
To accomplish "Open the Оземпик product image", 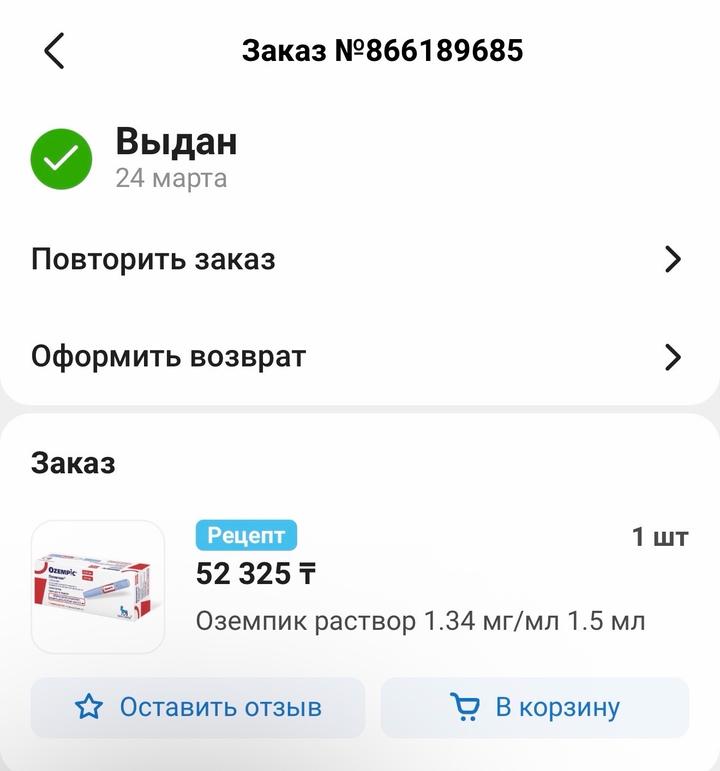I will point(98,587).
